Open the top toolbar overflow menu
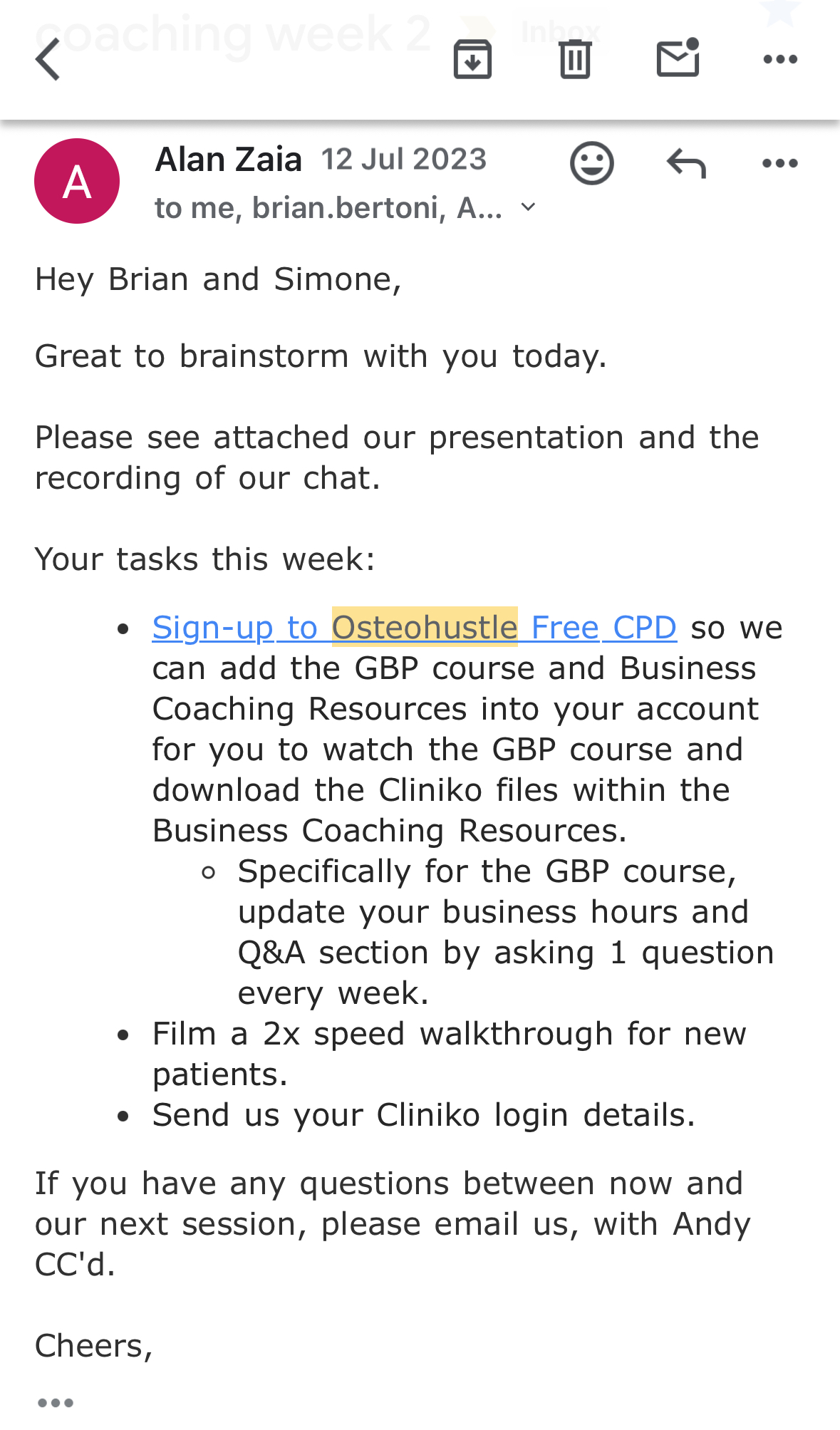 click(780, 59)
